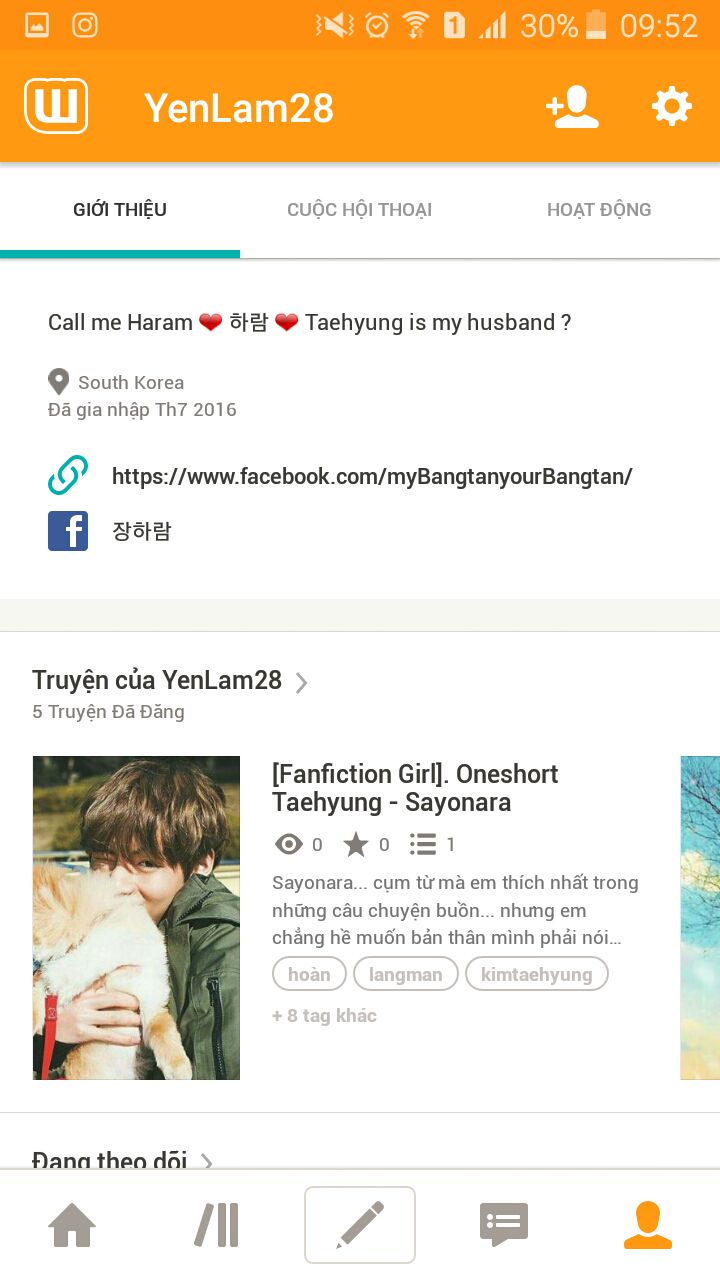Open the library tab
The width and height of the screenshot is (720, 1280).
click(216, 1224)
